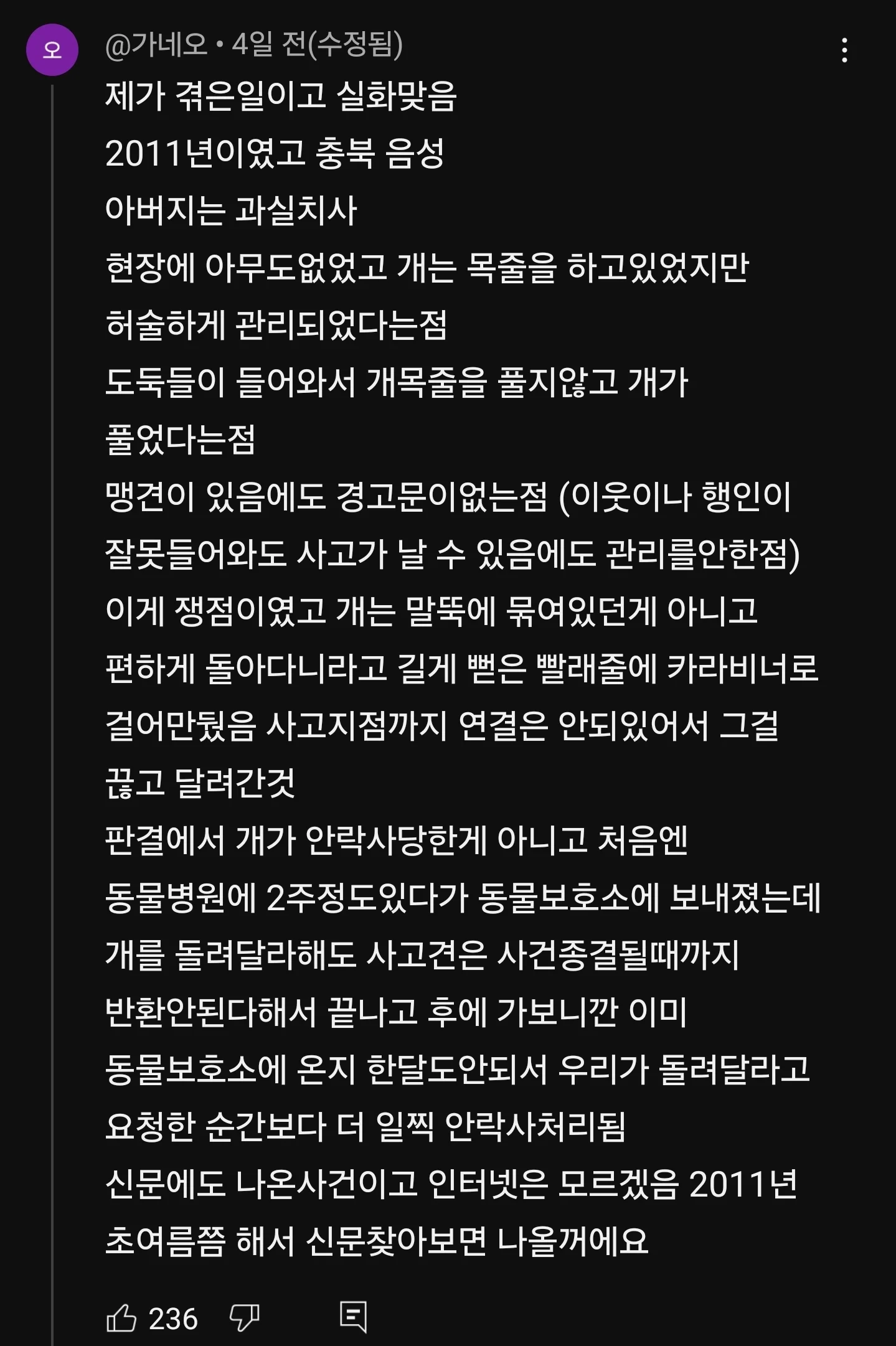Dislike the comment by @가네오
The image size is (896, 1346).
pyautogui.click(x=244, y=1318)
